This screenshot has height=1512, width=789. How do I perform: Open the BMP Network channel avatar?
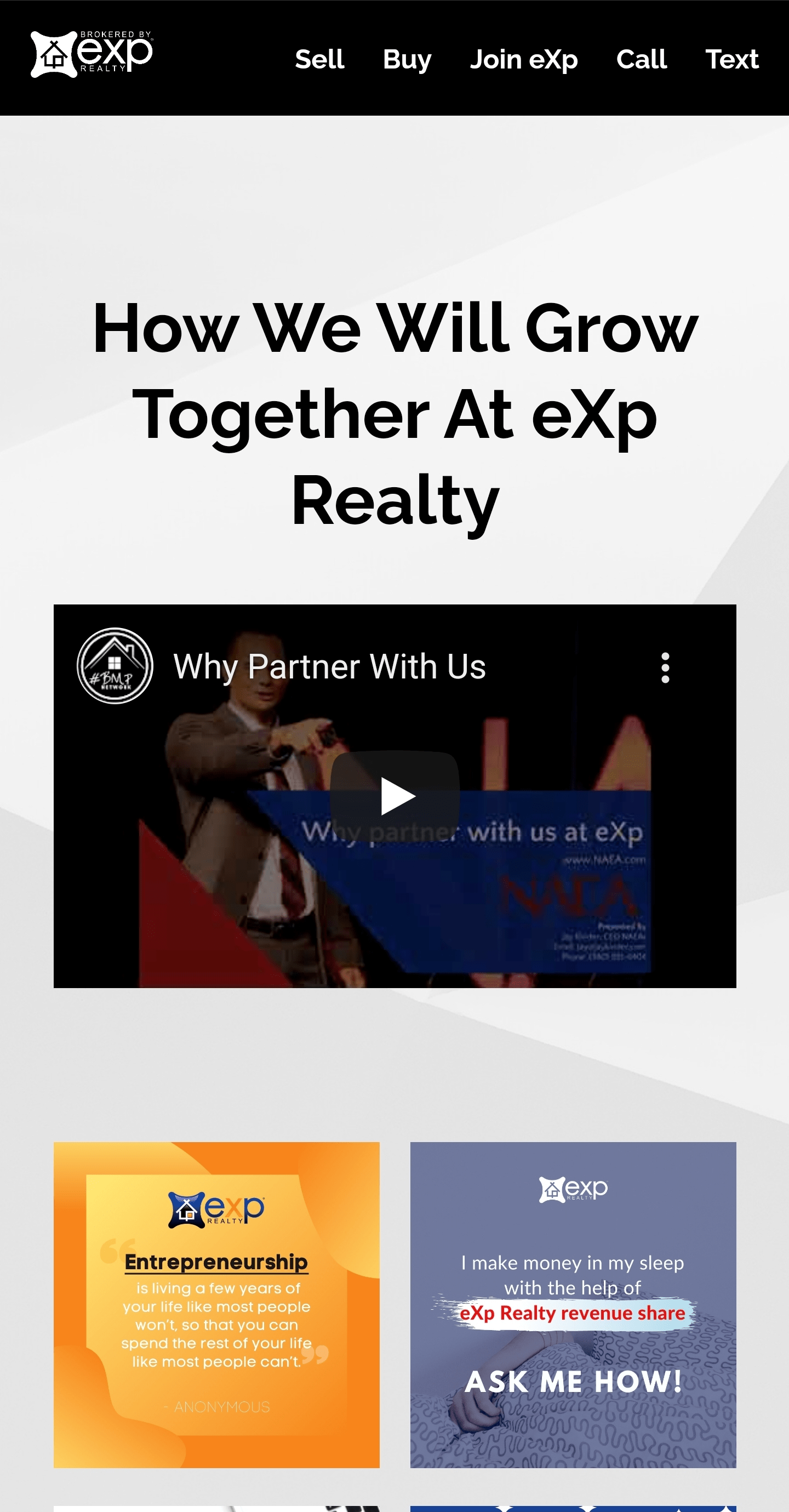coord(115,666)
